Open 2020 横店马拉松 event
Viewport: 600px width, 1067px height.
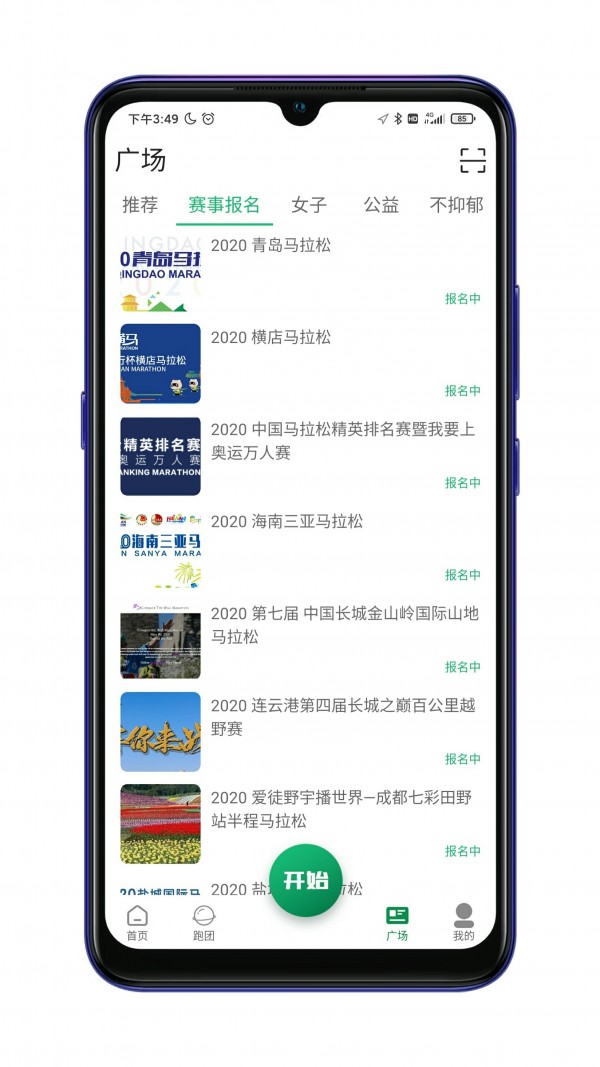pyautogui.click(x=300, y=364)
